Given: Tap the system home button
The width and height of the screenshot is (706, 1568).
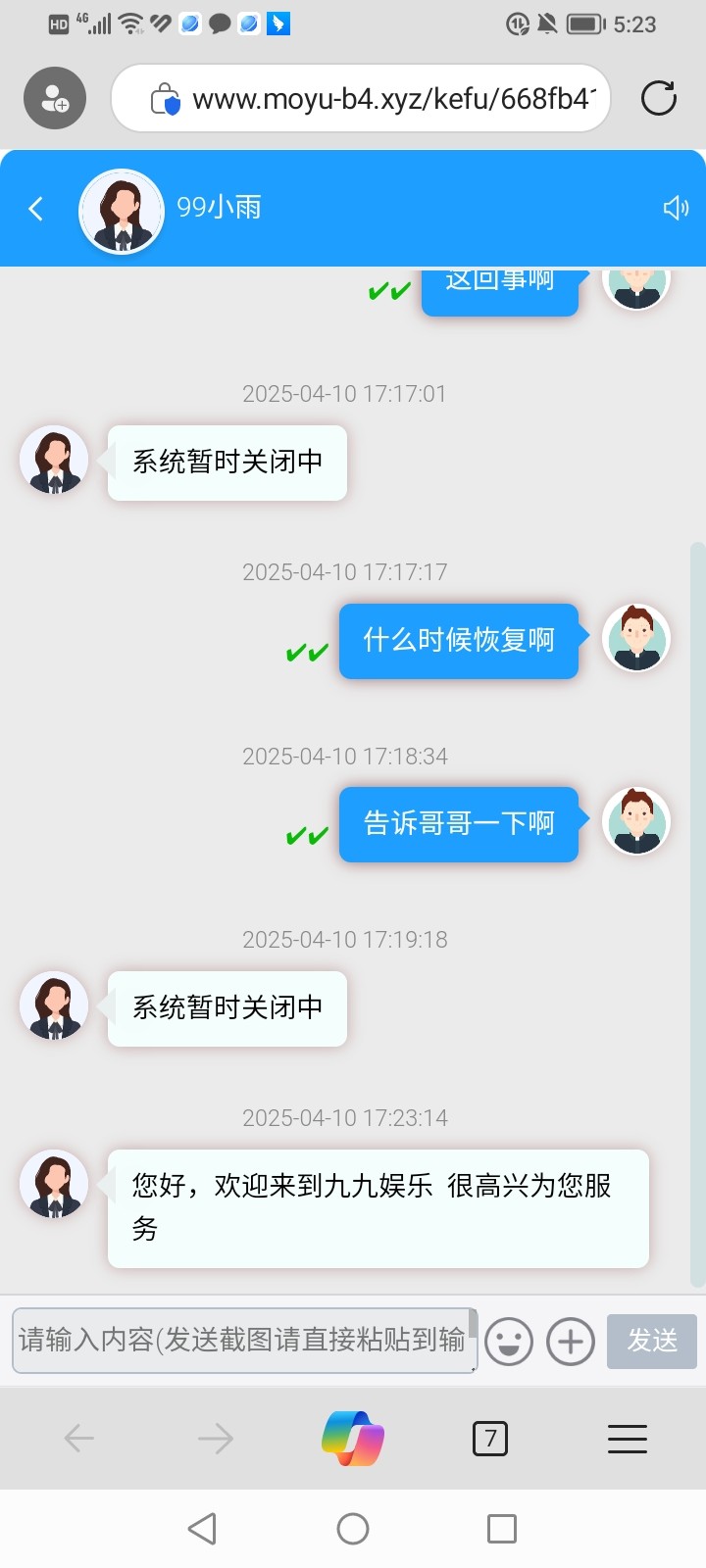Looking at the screenshot, I should [353, 1529].
